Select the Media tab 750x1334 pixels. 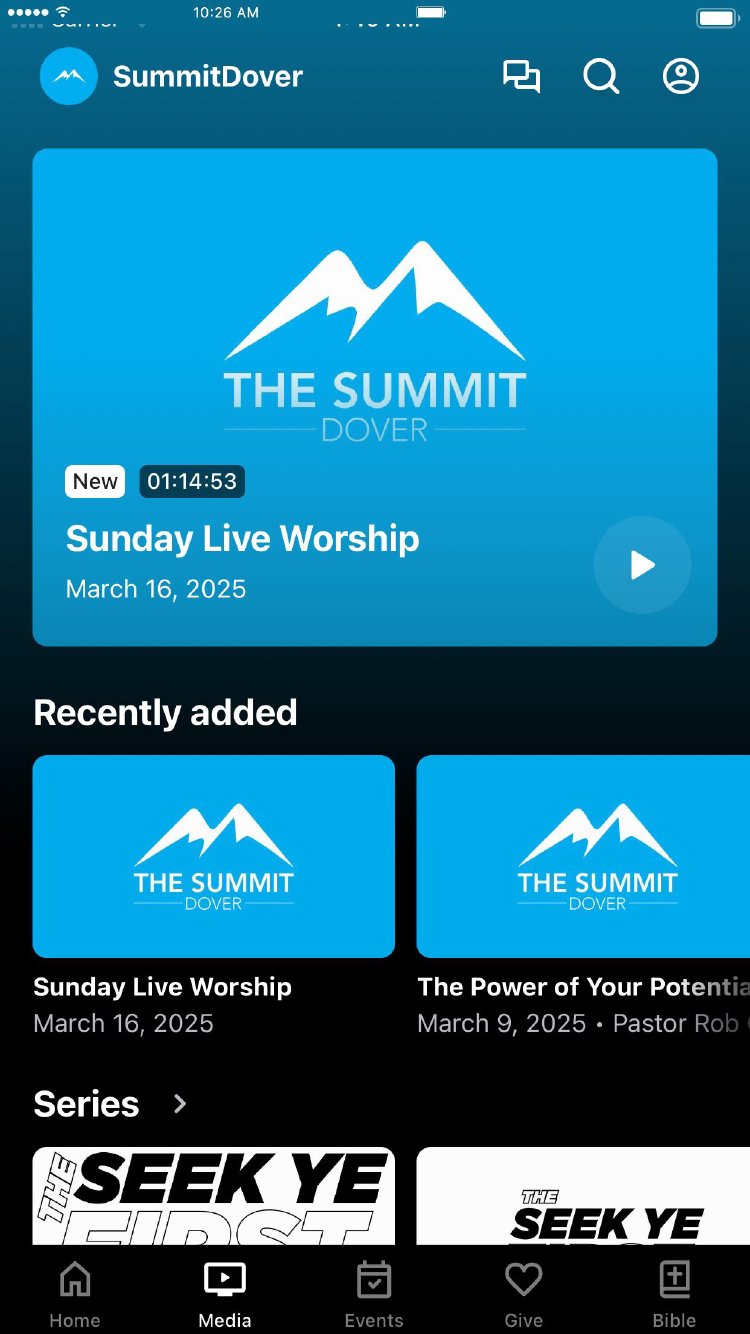225,1293
